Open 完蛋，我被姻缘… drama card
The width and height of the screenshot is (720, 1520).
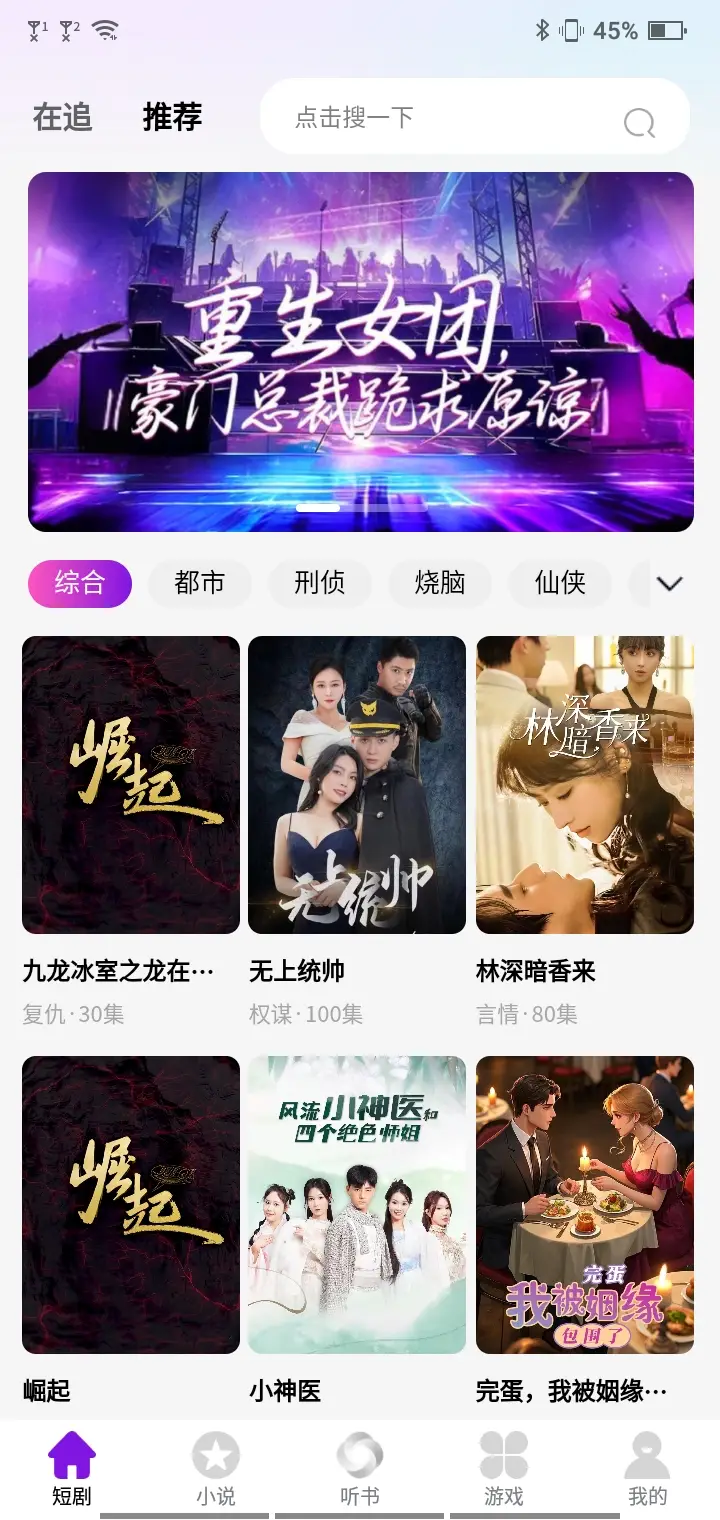(585, 1205)
